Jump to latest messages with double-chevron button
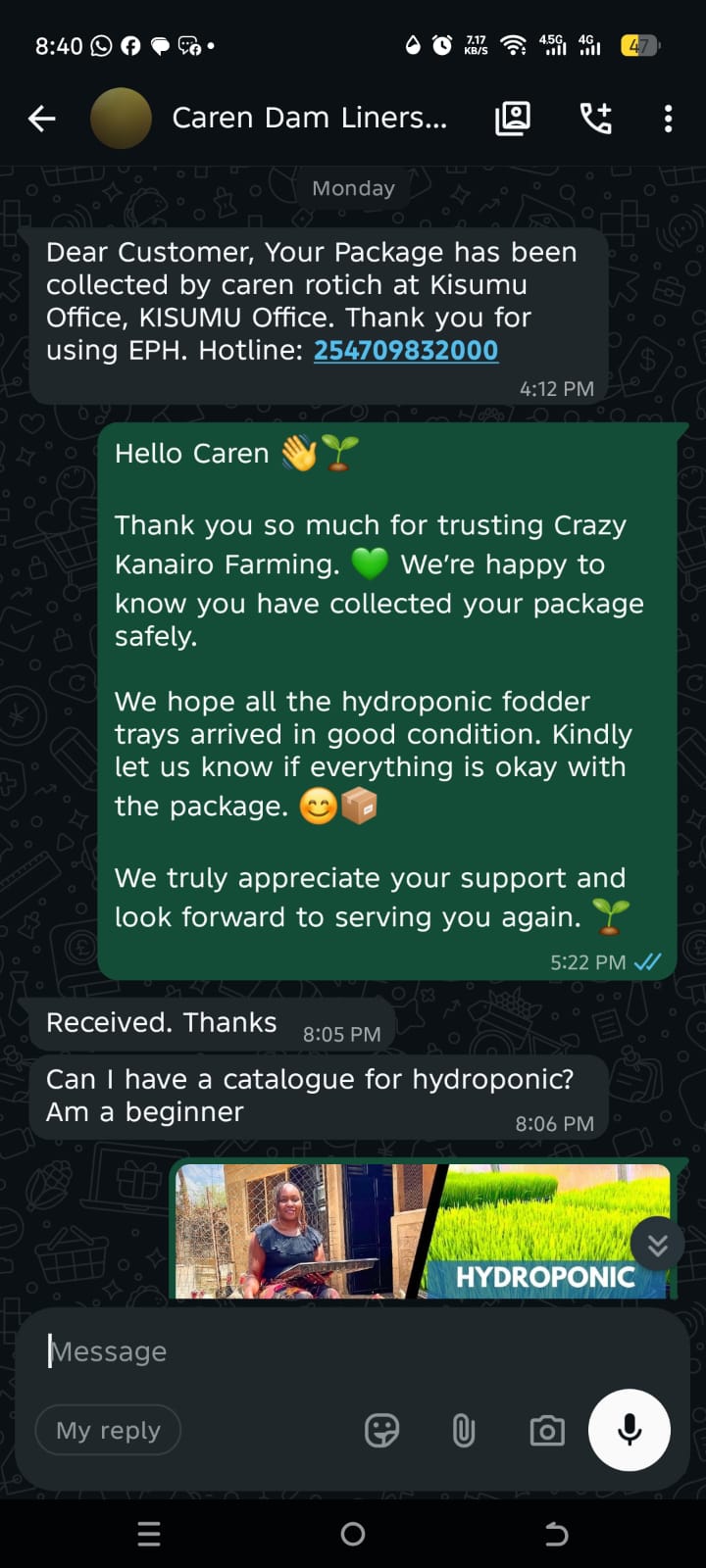The image size is (706, 1568). [657, 1245]
